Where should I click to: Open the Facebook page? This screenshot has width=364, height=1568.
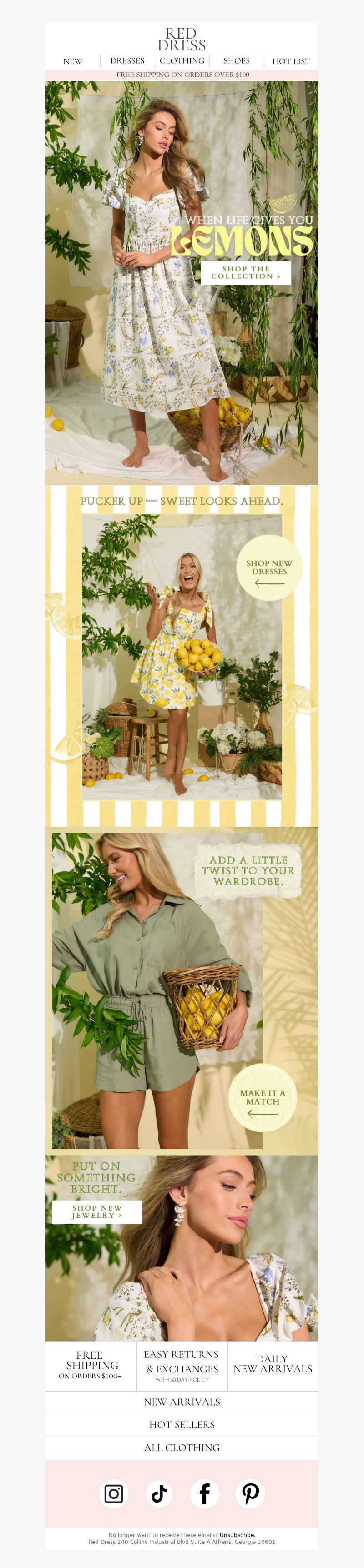[x=204, y=1494]
